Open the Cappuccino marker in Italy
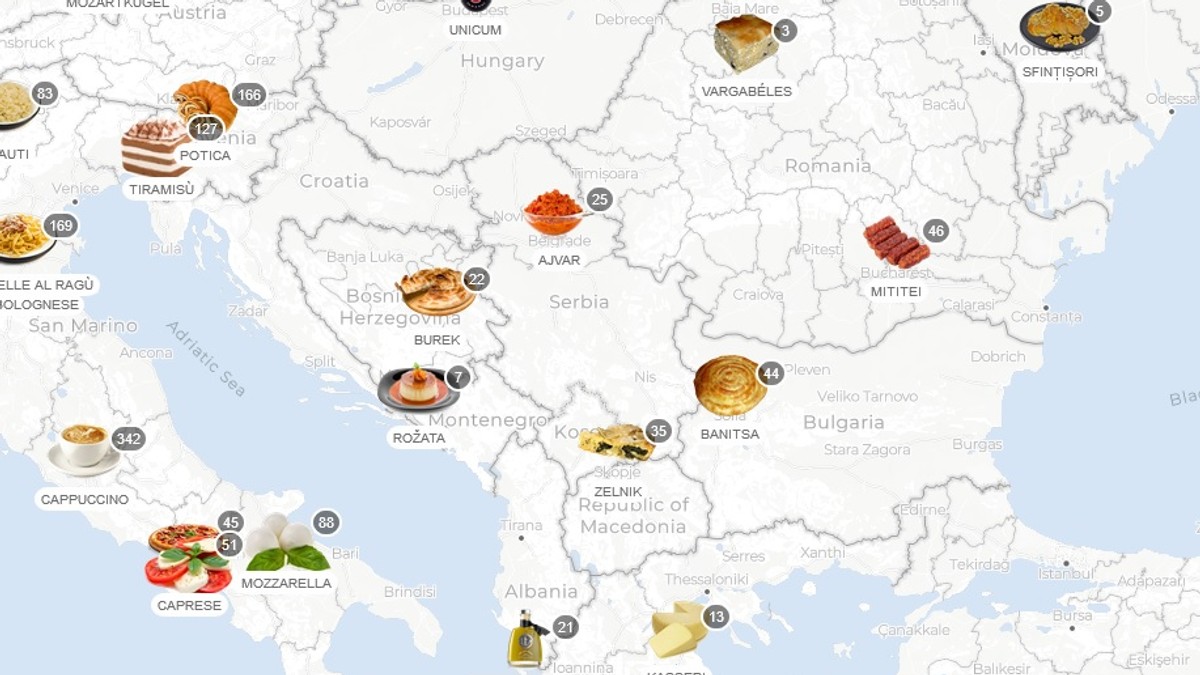 tap(84, 446)
